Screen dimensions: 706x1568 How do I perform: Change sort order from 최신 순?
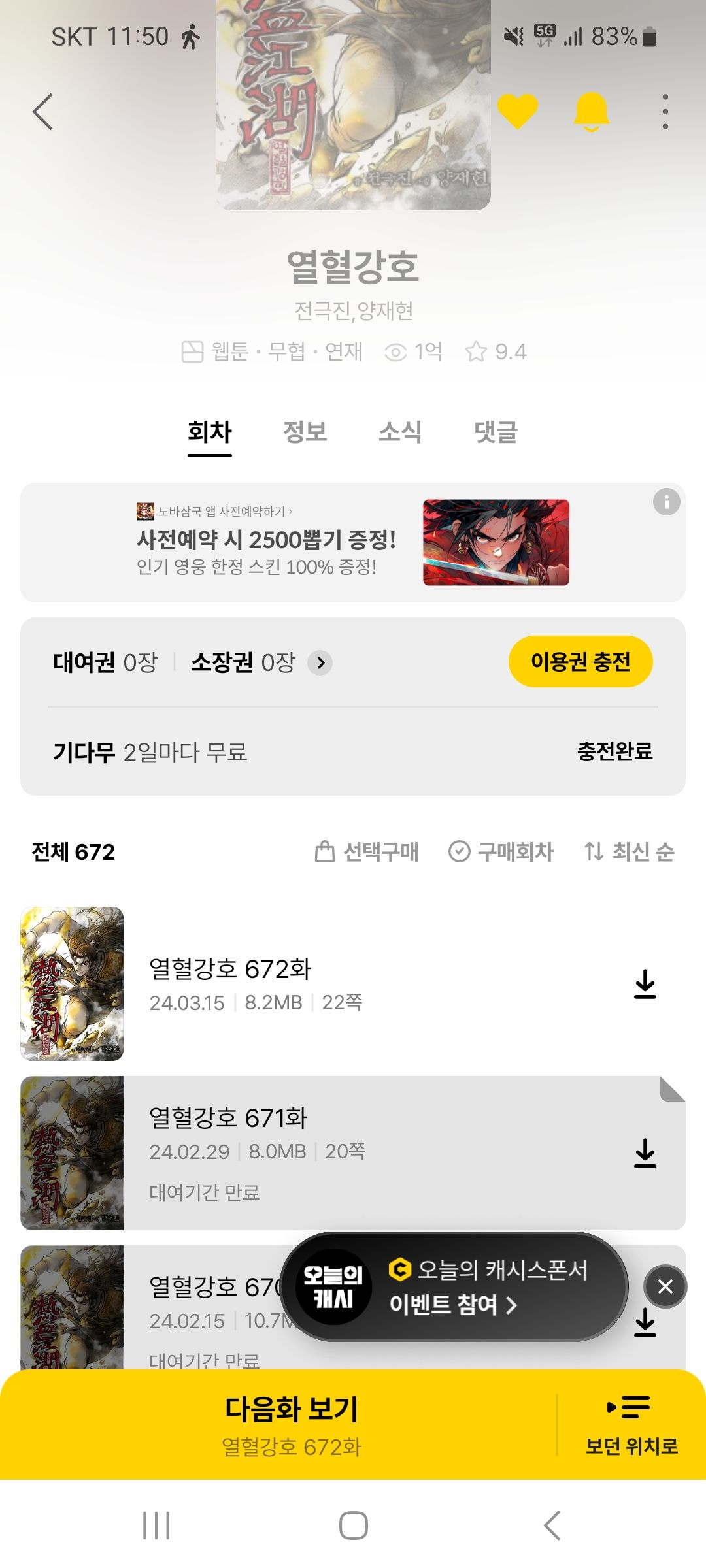point(629,851)
